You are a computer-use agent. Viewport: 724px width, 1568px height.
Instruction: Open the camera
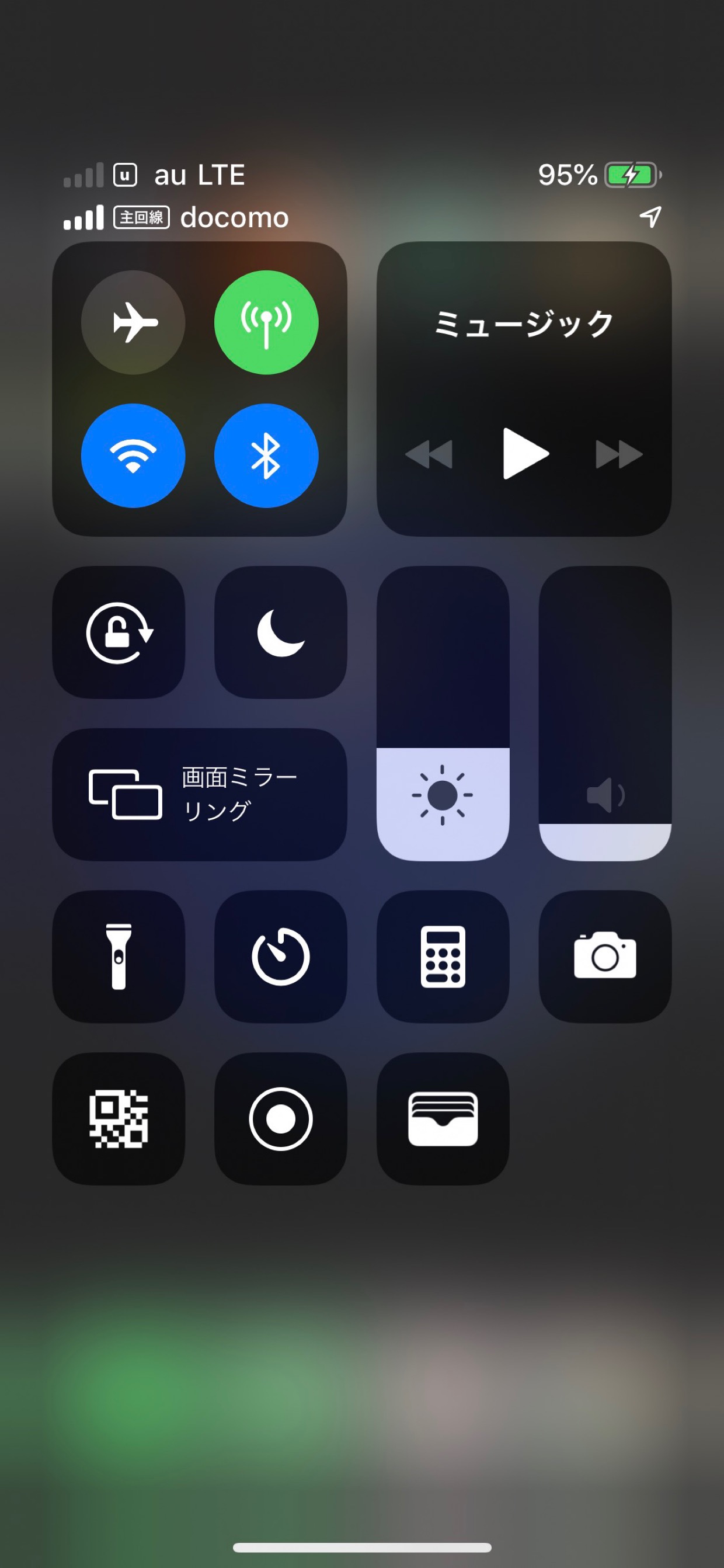605,956
